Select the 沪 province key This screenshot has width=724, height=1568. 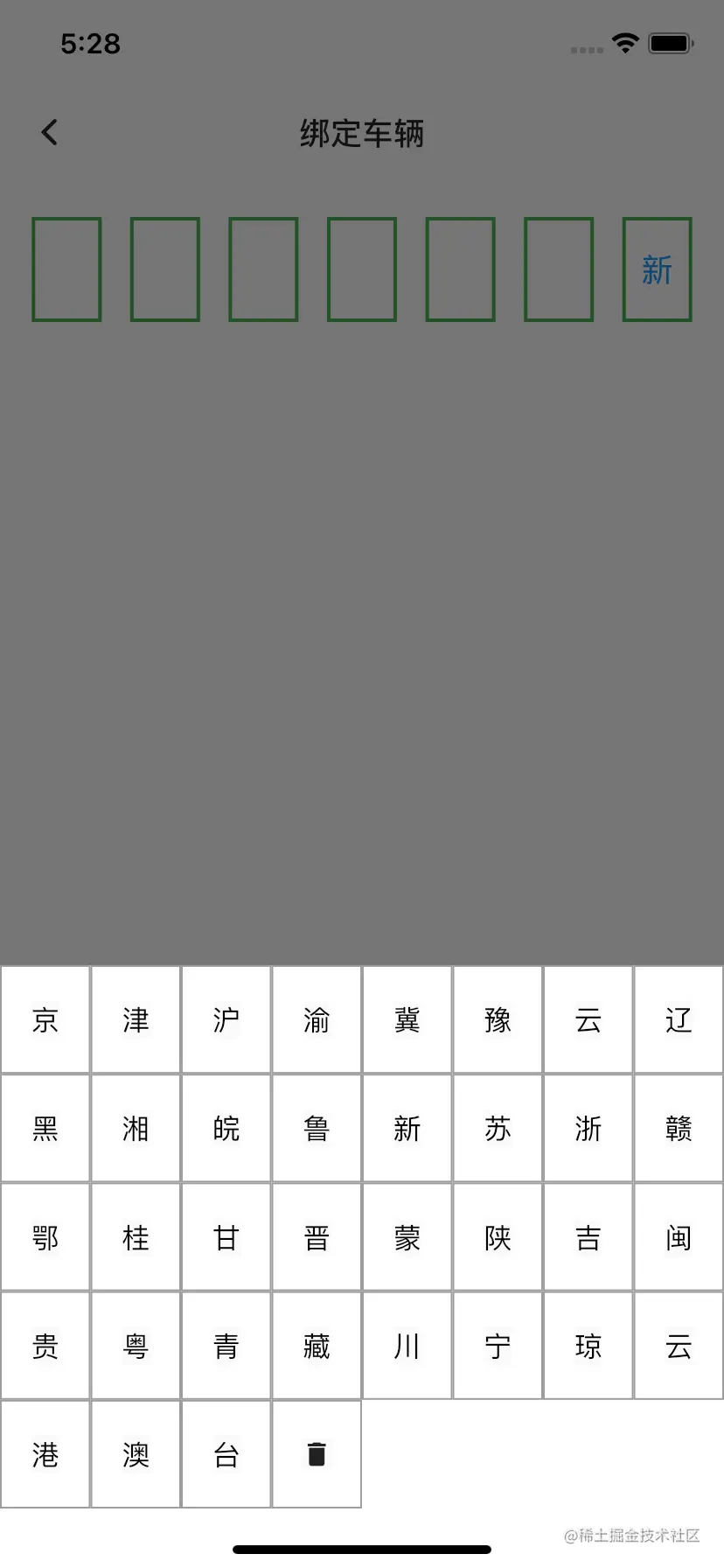pos(226,1019)
